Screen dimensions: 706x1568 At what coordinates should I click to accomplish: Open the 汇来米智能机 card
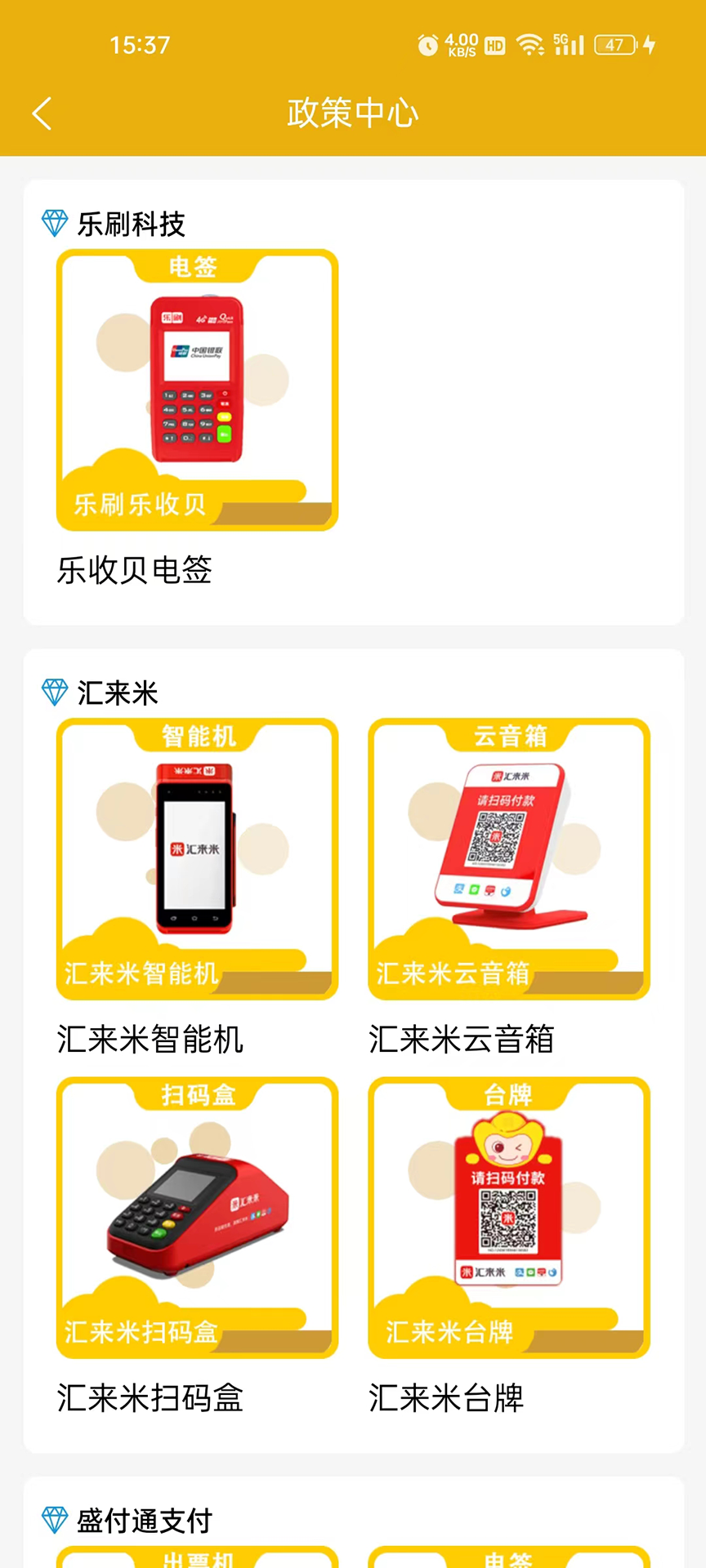coord(197,859)
